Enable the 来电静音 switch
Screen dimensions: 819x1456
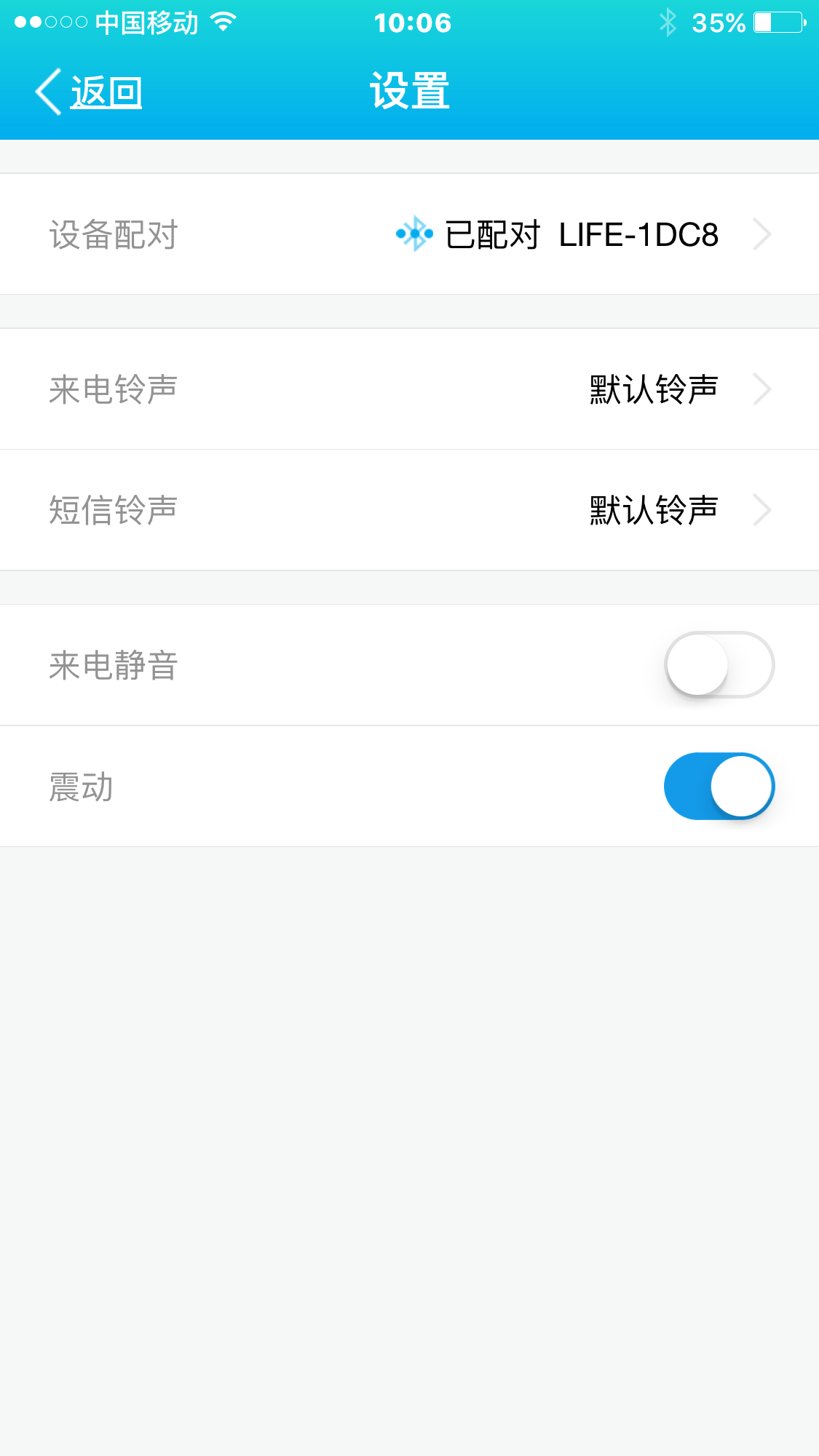pos(719,664)
